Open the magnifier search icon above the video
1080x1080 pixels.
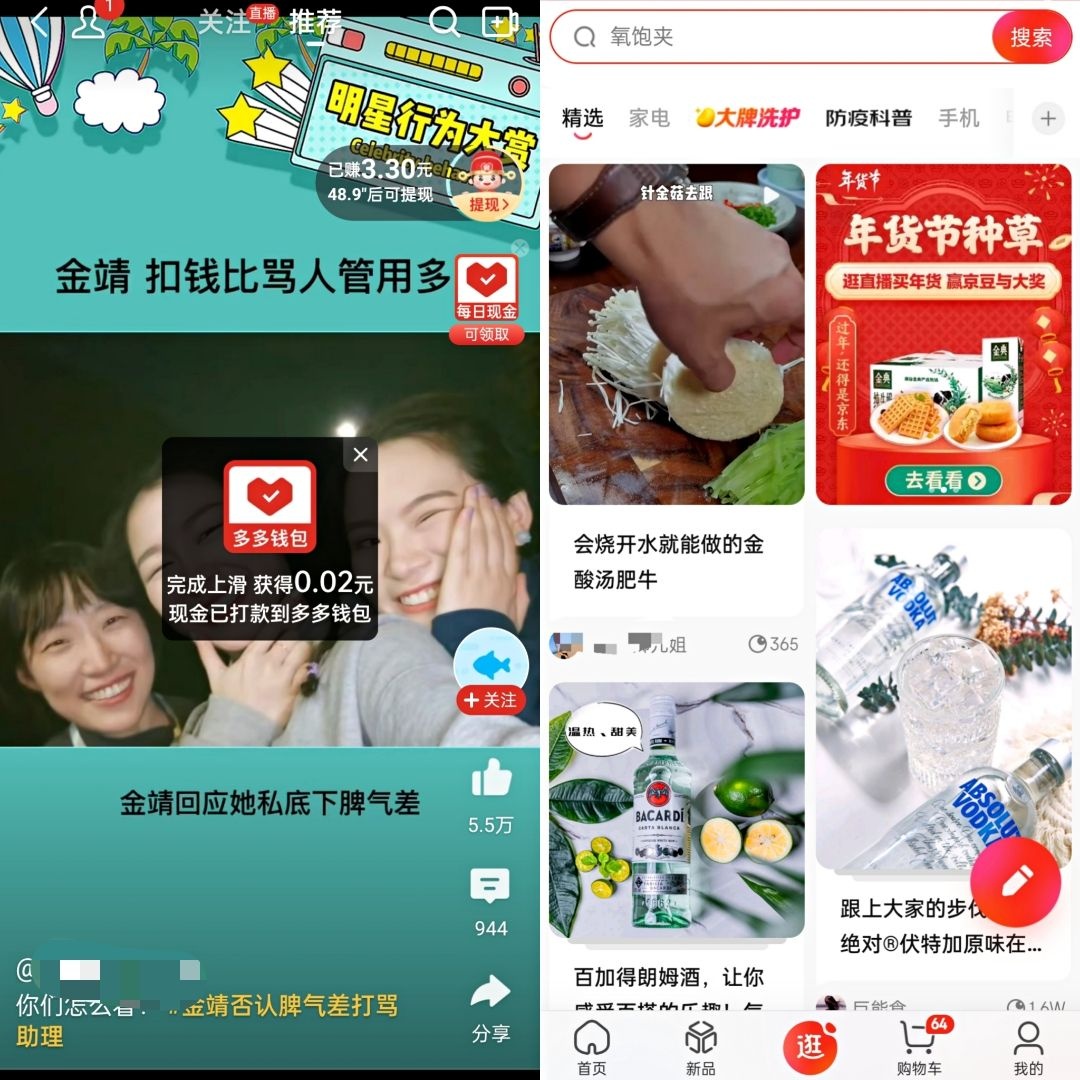pos(443,21)
